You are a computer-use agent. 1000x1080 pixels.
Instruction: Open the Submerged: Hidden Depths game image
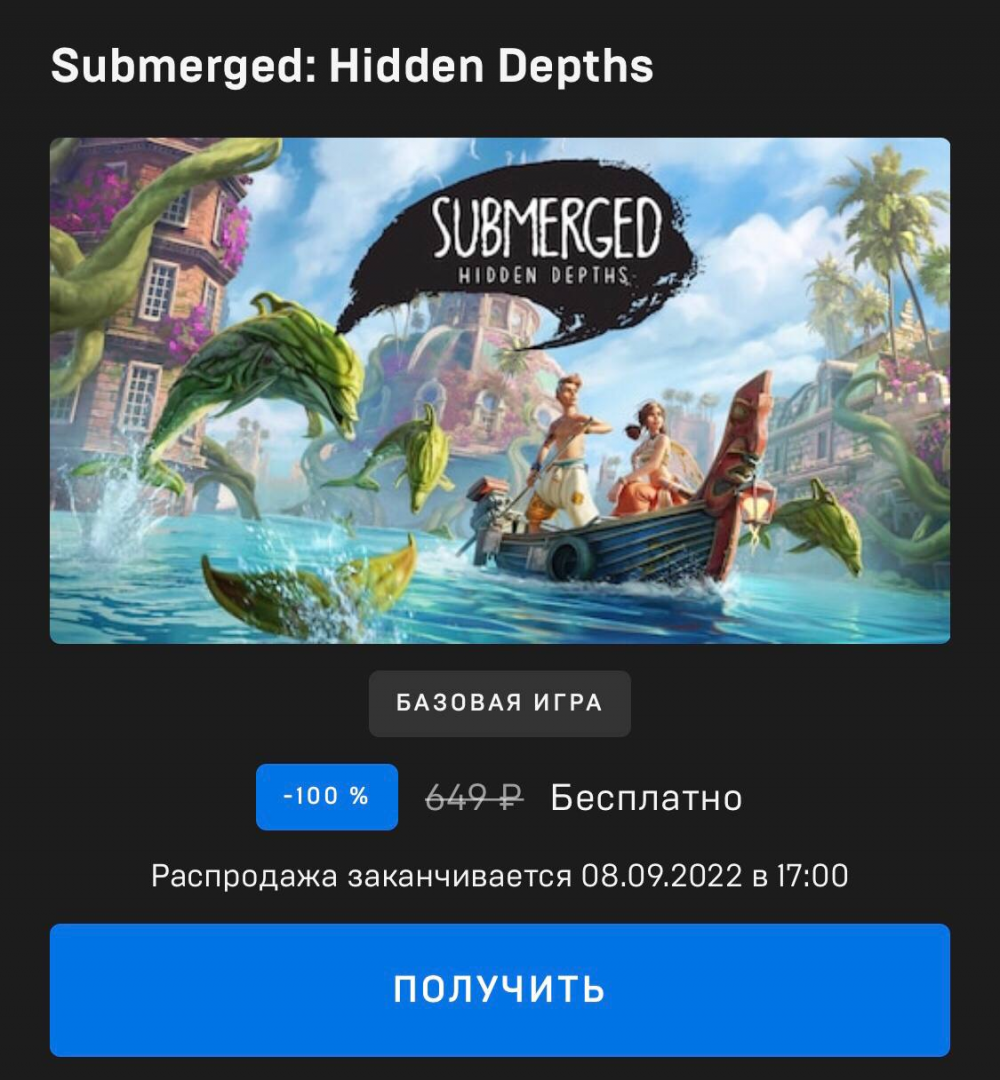499,390
